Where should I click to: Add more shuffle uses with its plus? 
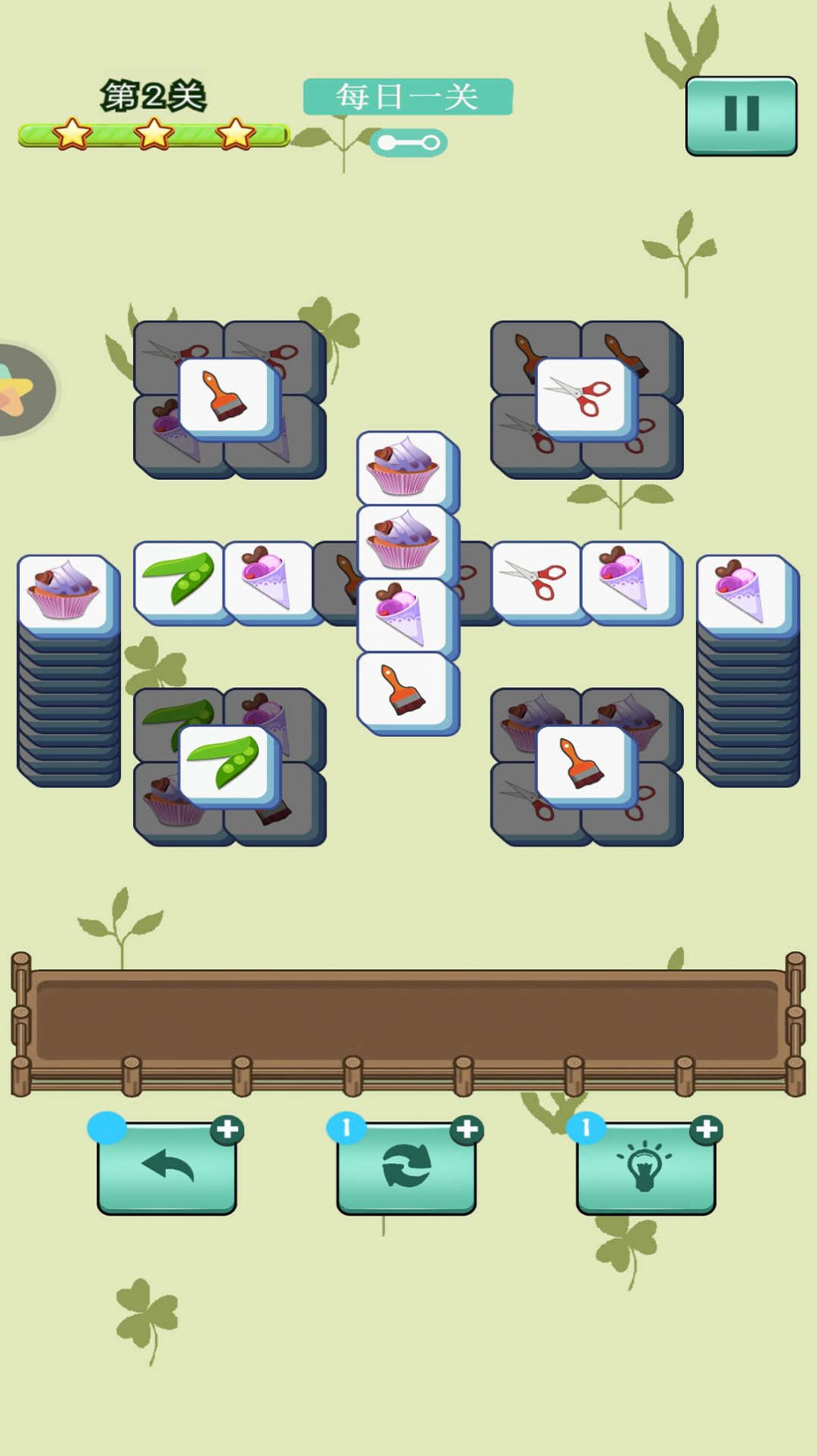pos(466,1130)
